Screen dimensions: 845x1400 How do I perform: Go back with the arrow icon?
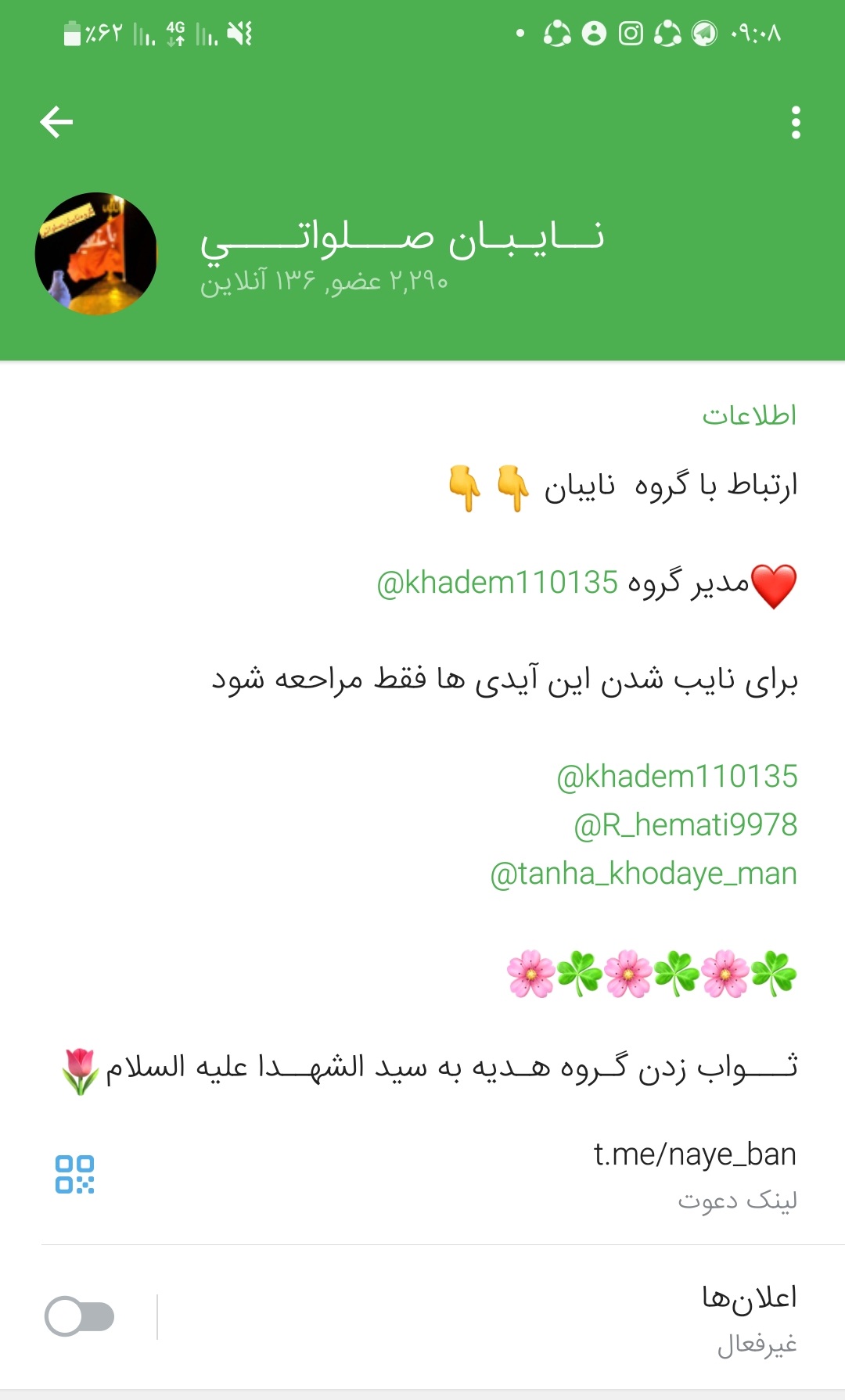(x=56, y=122)
